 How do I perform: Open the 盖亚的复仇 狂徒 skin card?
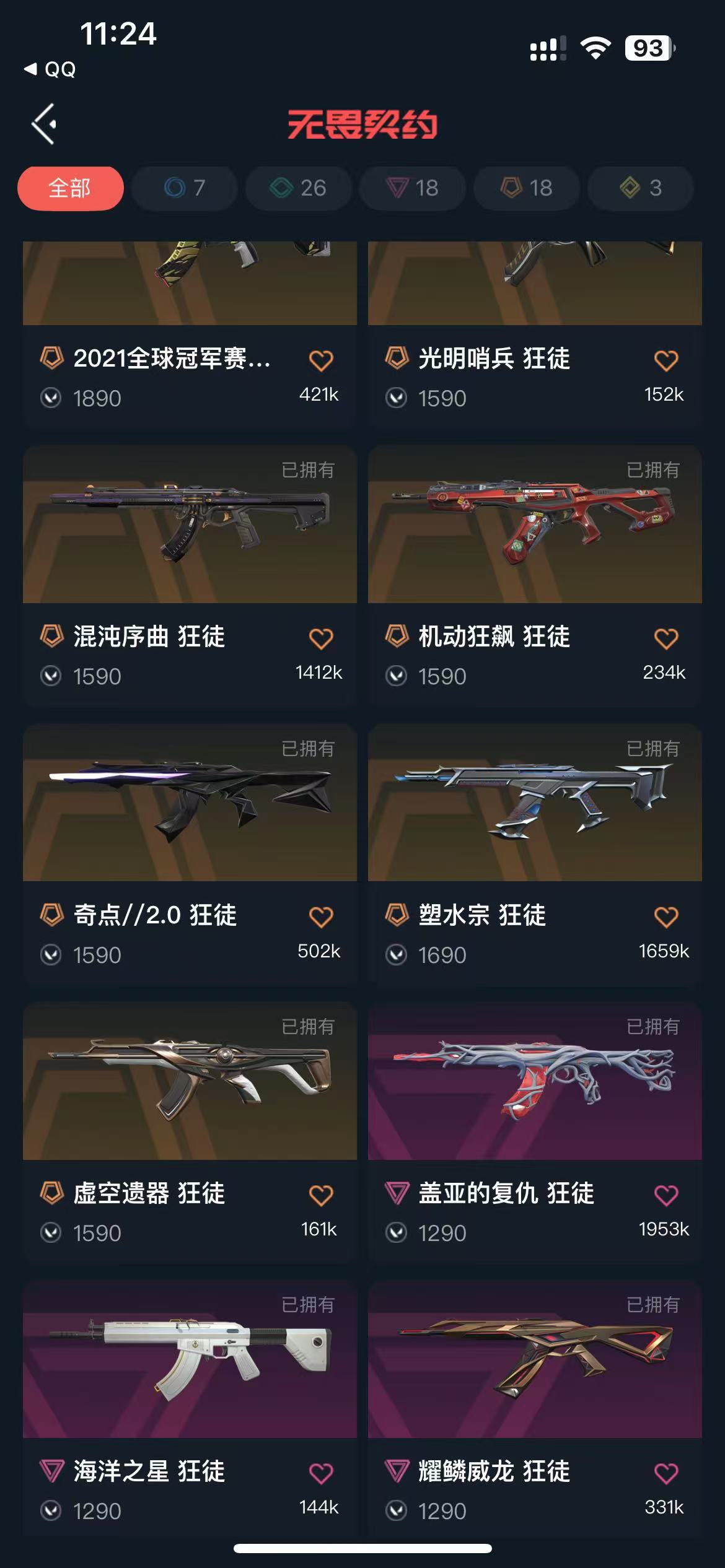tap(535, 1081)
